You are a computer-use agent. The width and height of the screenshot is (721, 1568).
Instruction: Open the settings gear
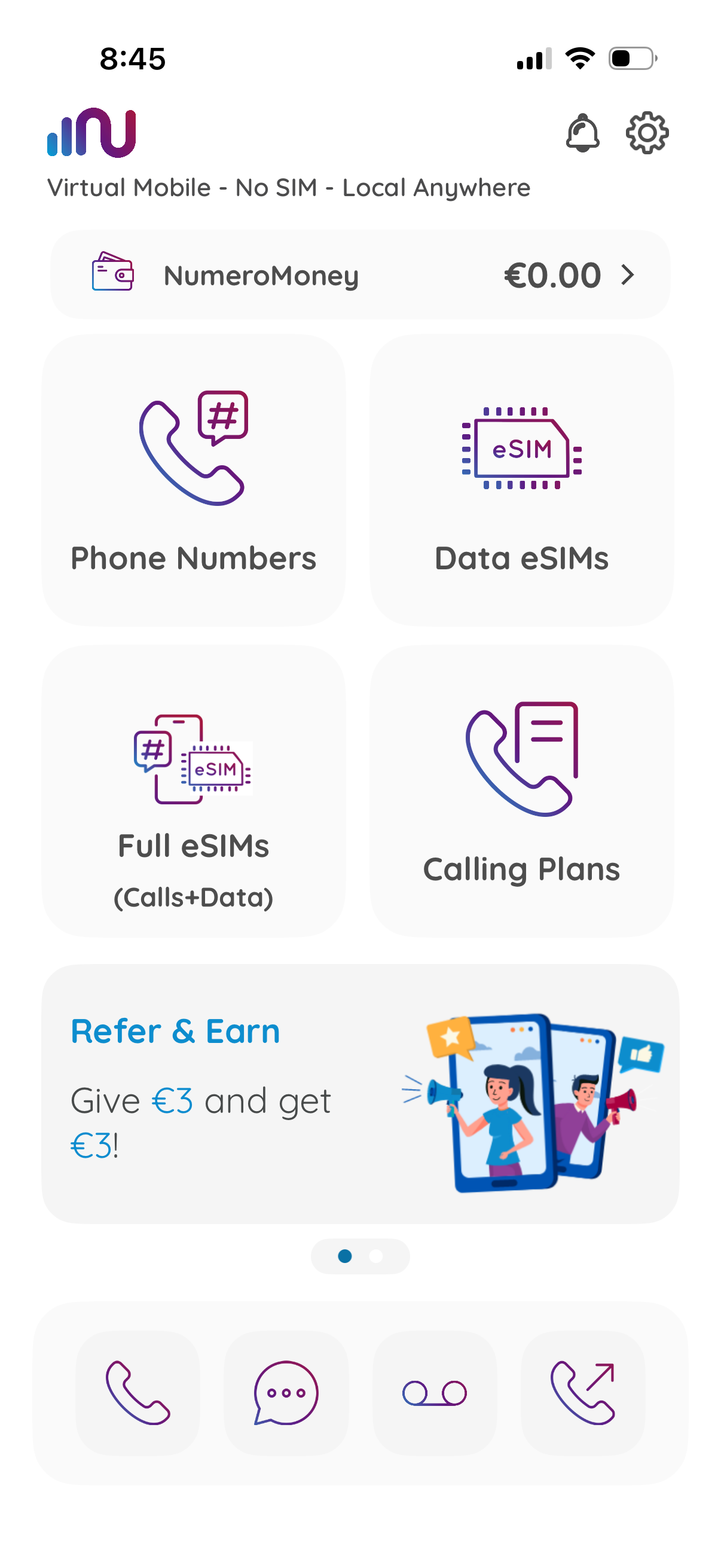tap(647, 133)
